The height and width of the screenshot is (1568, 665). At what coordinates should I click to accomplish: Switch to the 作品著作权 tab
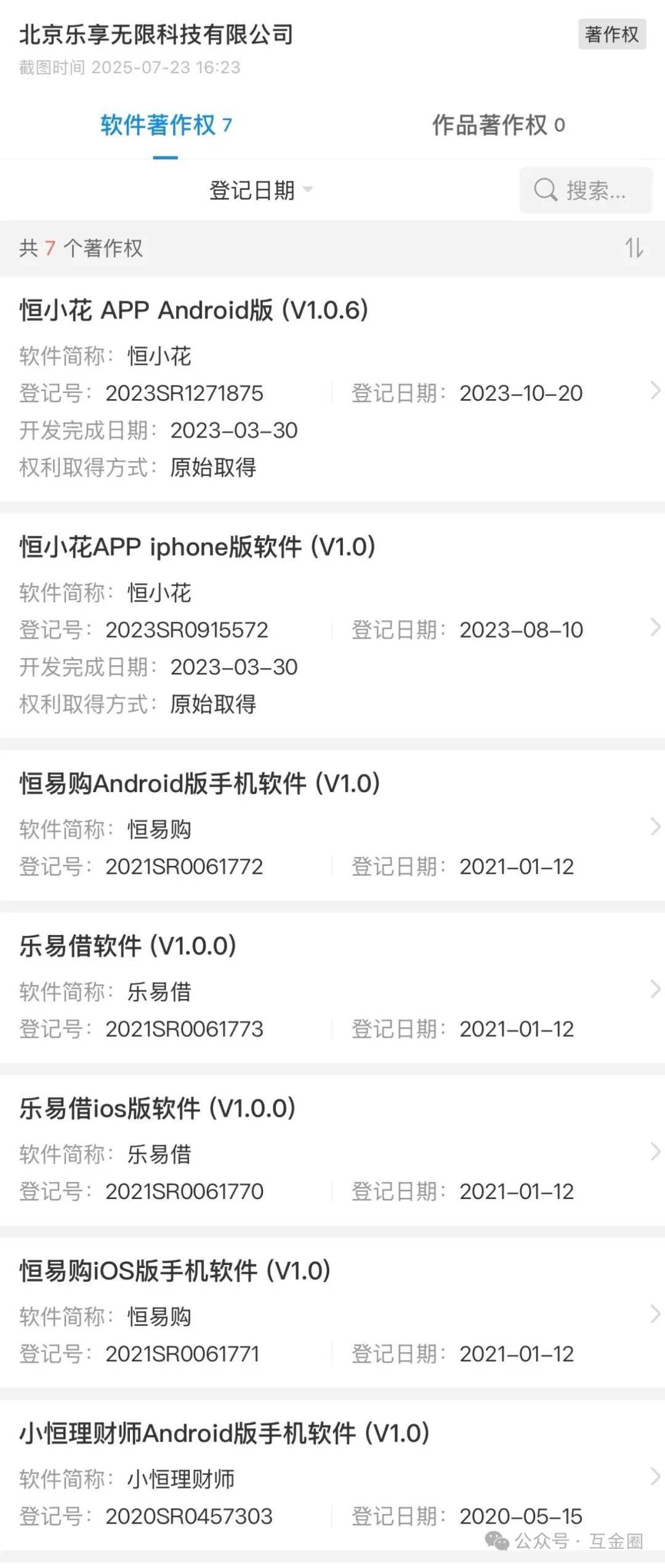coord(498,126)
